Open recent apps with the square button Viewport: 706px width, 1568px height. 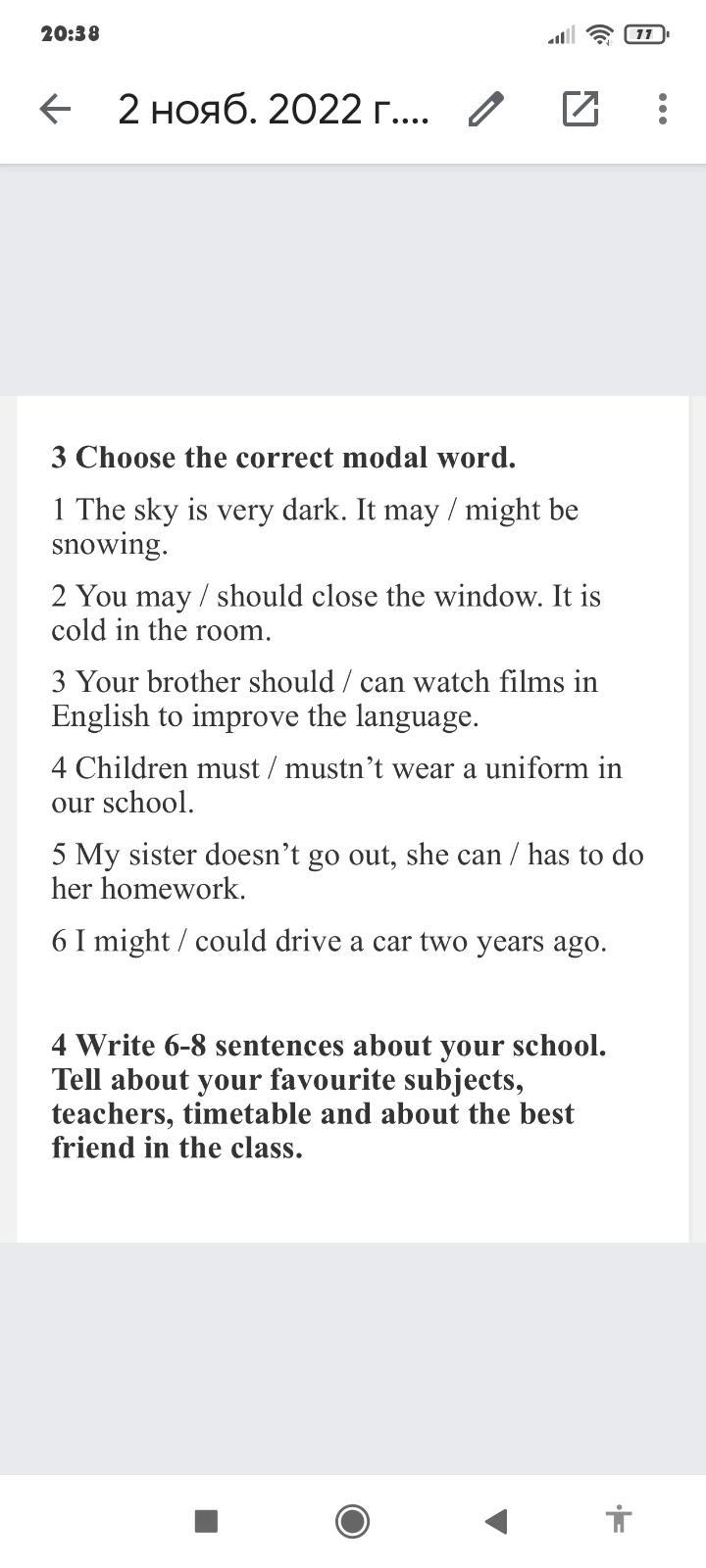tap(206, 1521)
